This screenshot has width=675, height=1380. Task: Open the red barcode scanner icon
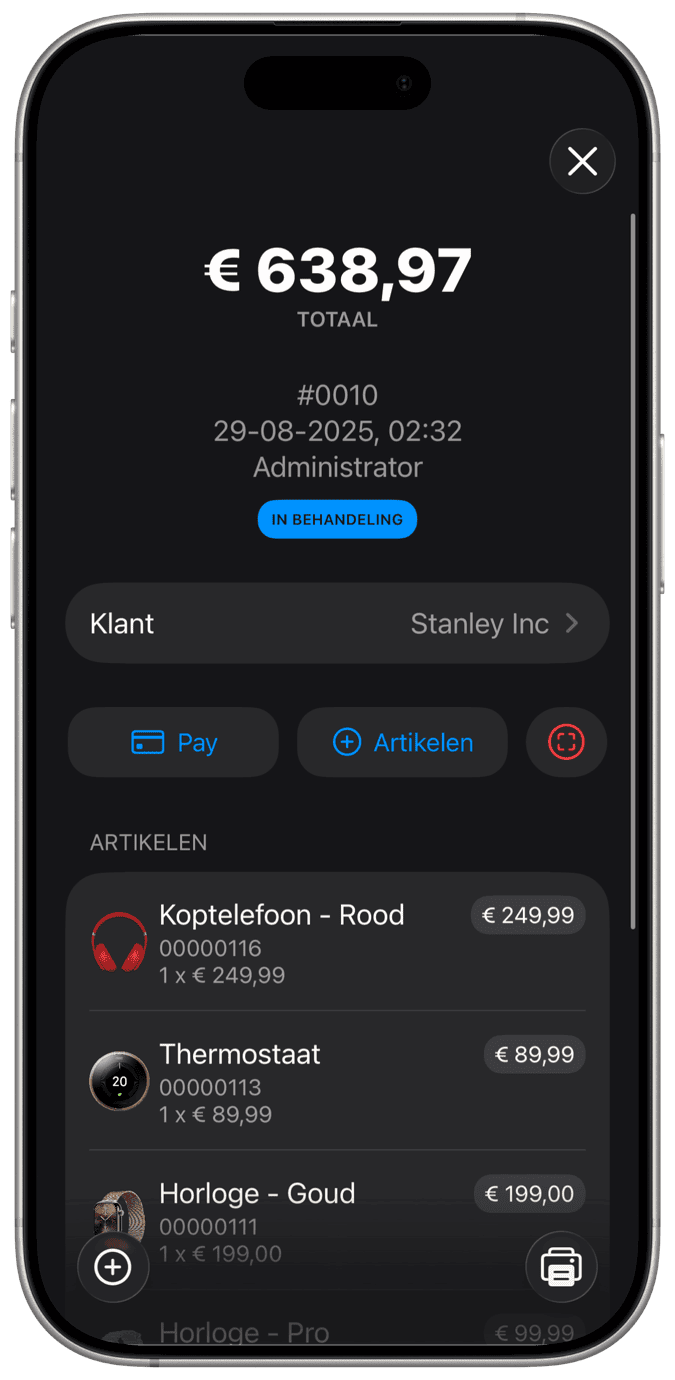pyautogui.click(x=566, y=742)
